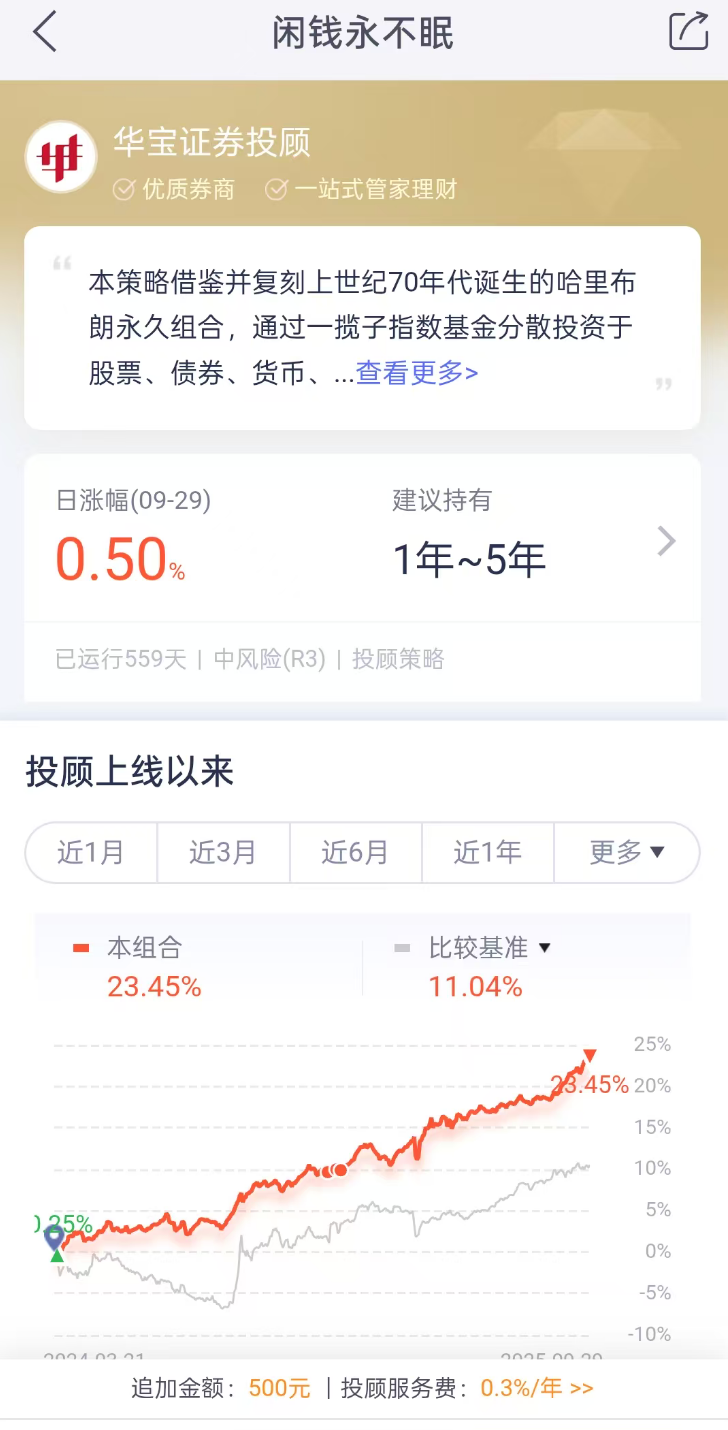This screenshot has height=1430, width=728.
Task: Switch chart to 近6月
Action: tap(355, 852)
